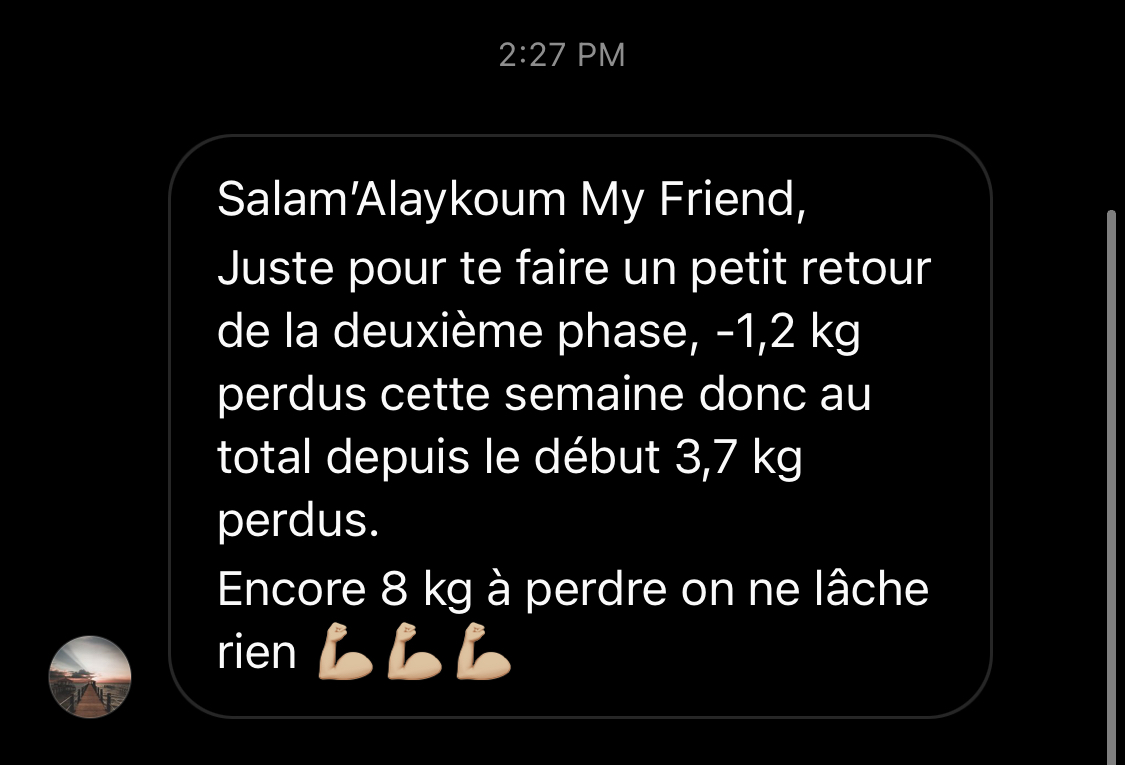Open the sender's profile picture avatar
Image resolution: width=1125 pixels, height=765 pixels.
click(x=90, y=677)
